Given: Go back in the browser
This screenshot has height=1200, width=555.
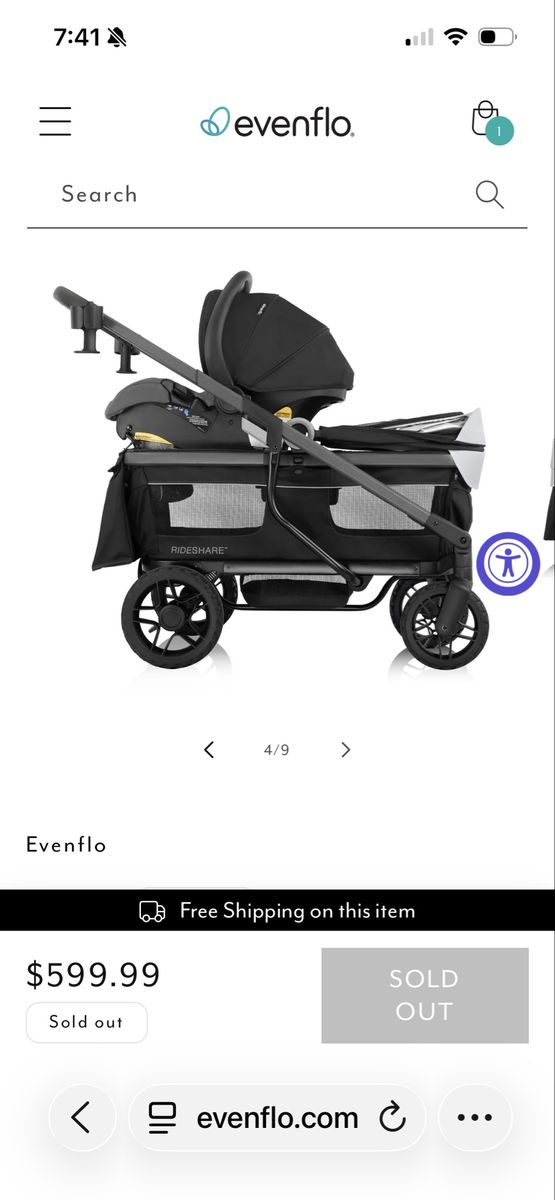Looking at the screenshot, I should [x=82, y=1117].
